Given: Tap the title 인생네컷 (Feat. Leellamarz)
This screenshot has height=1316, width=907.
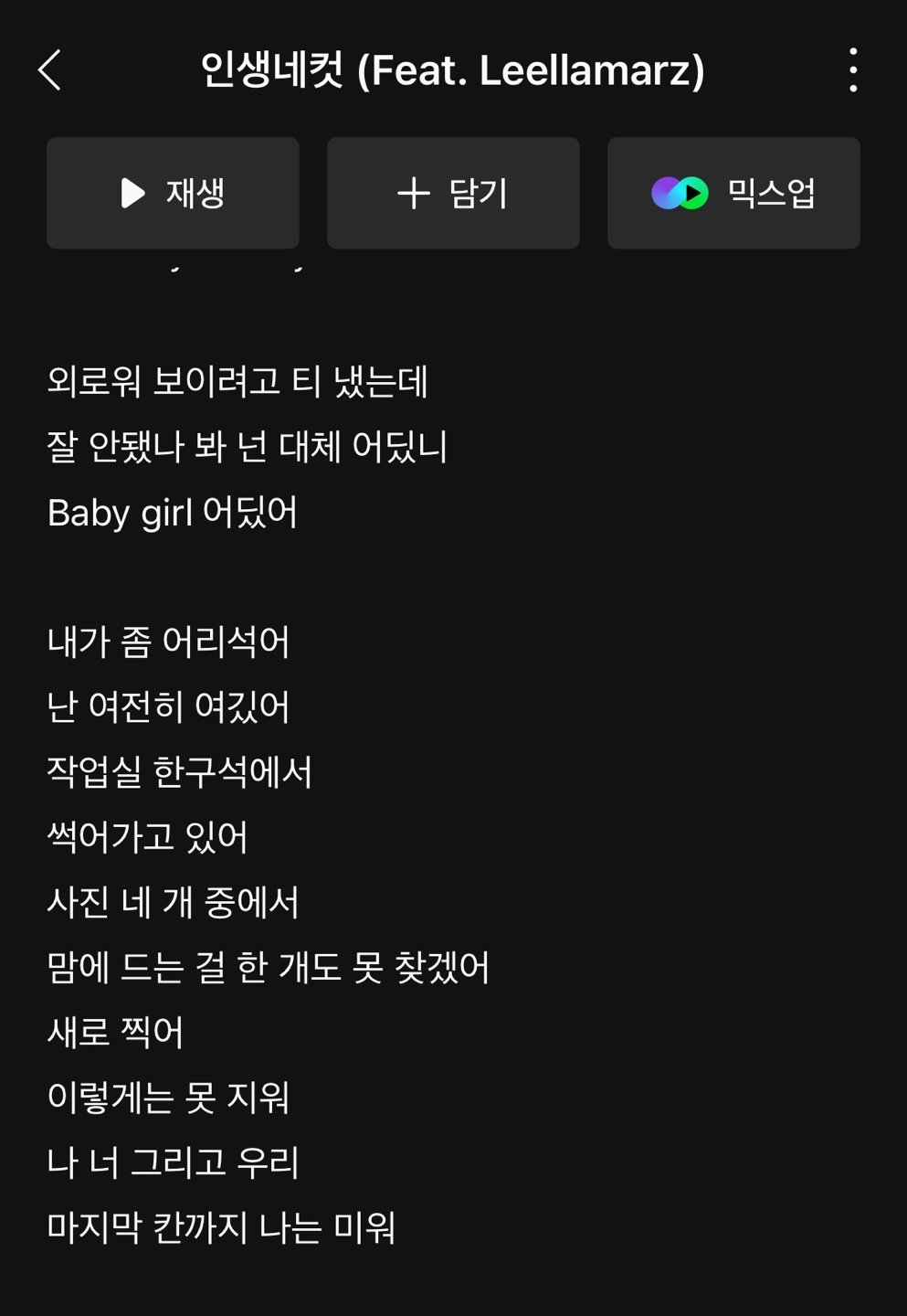Looking at the screenshot, I should (x=453, y=70).
